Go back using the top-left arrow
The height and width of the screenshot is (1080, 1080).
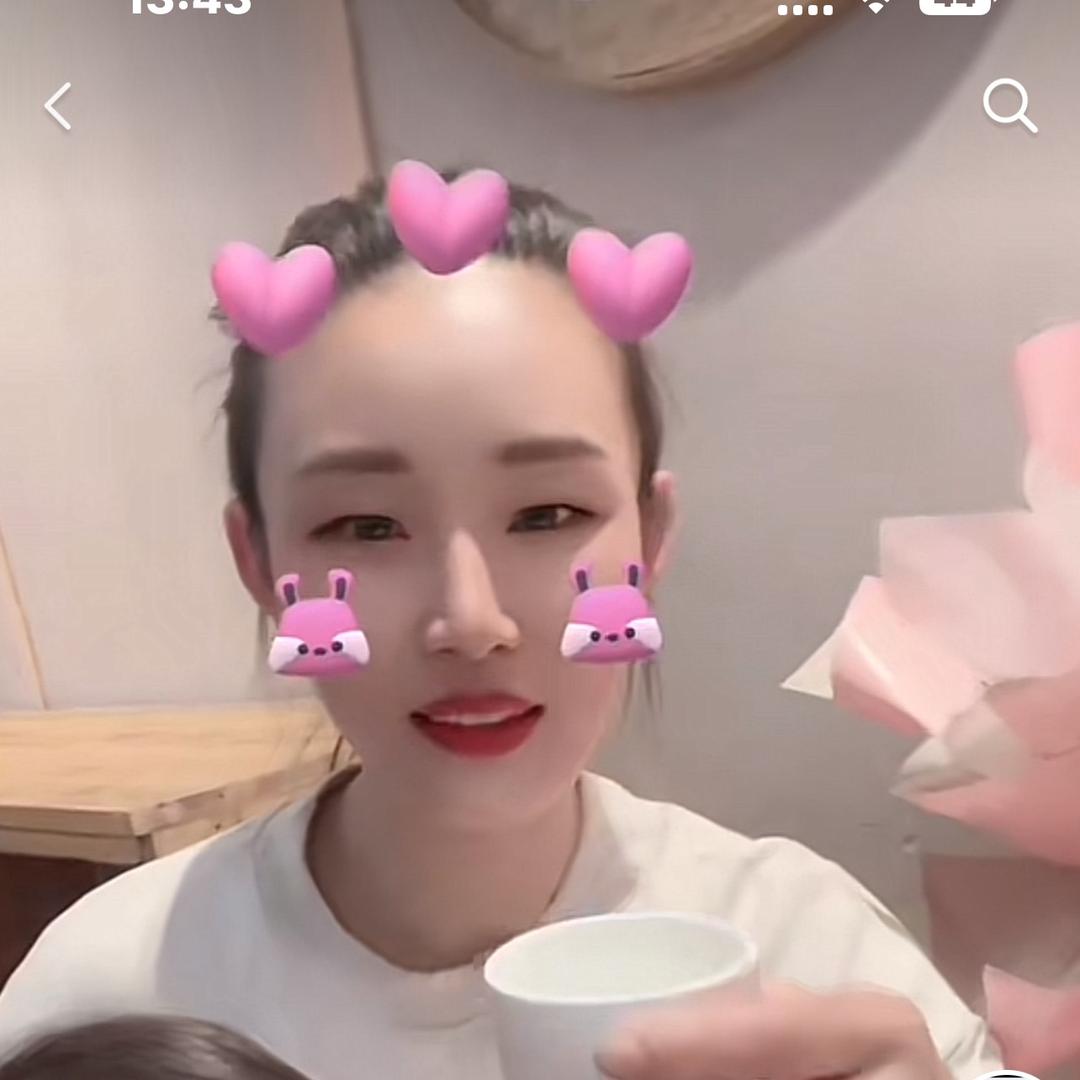coord(58,106)
